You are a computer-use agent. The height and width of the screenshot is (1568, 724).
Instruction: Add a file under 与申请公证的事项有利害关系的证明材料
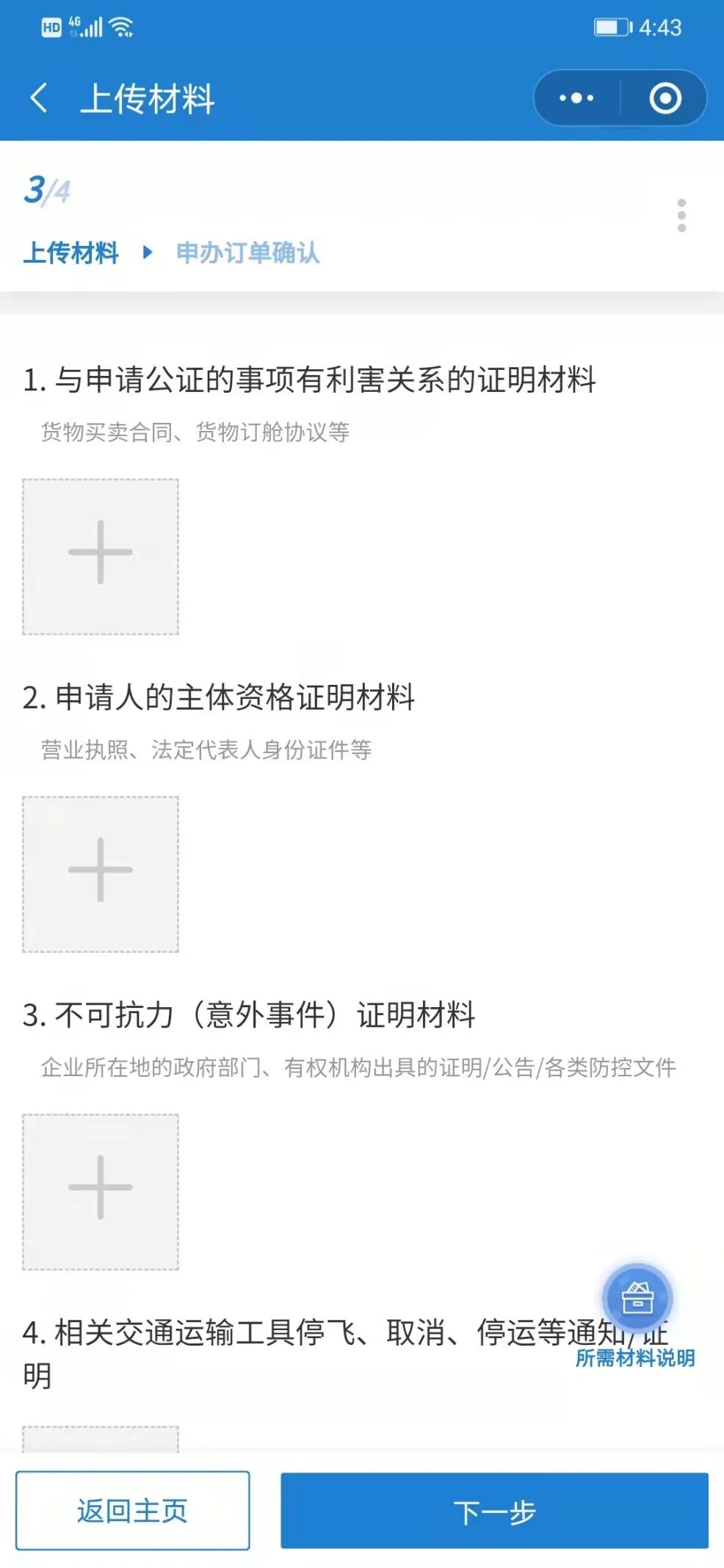[101, 556]
